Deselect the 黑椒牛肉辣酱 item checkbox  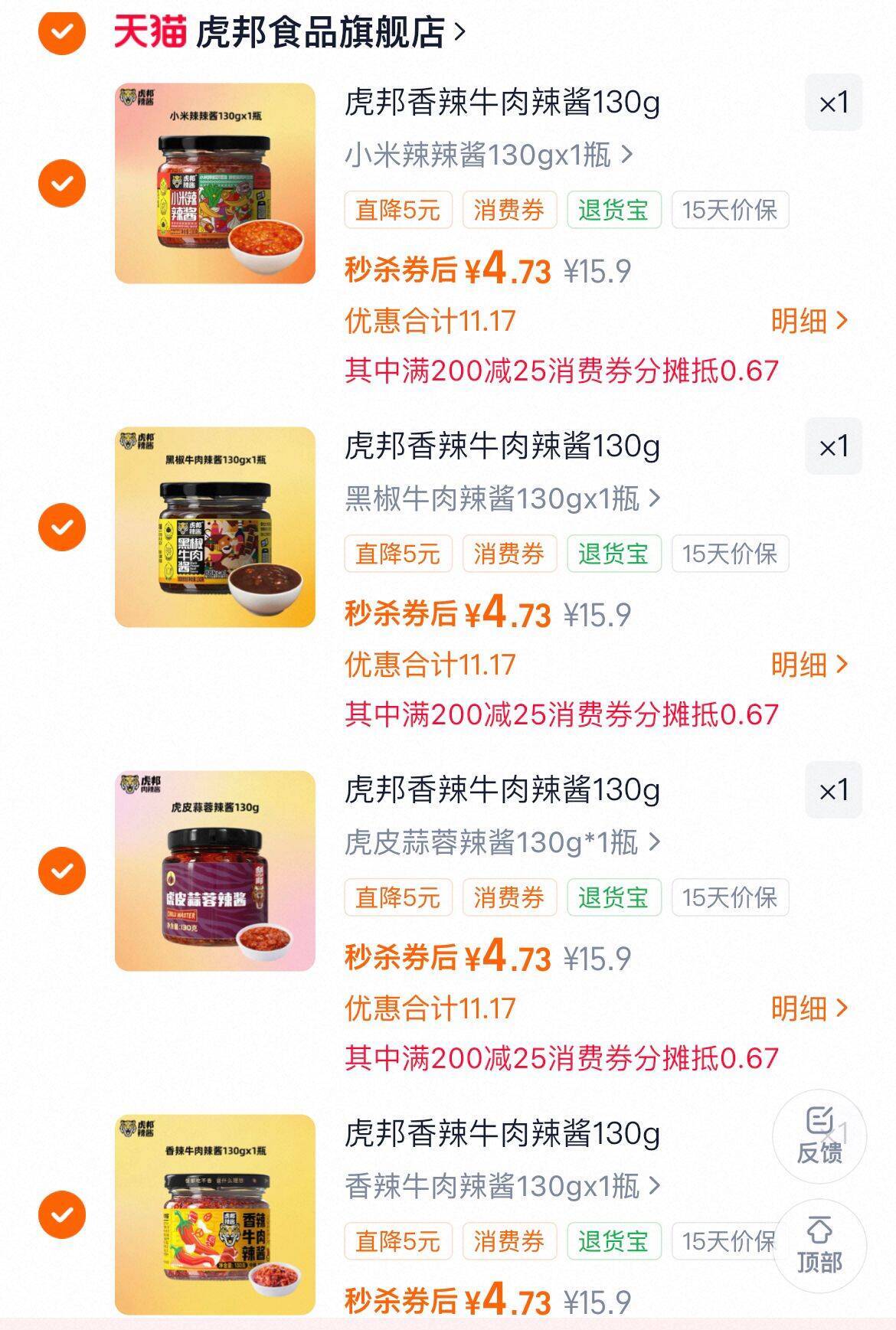61,528
